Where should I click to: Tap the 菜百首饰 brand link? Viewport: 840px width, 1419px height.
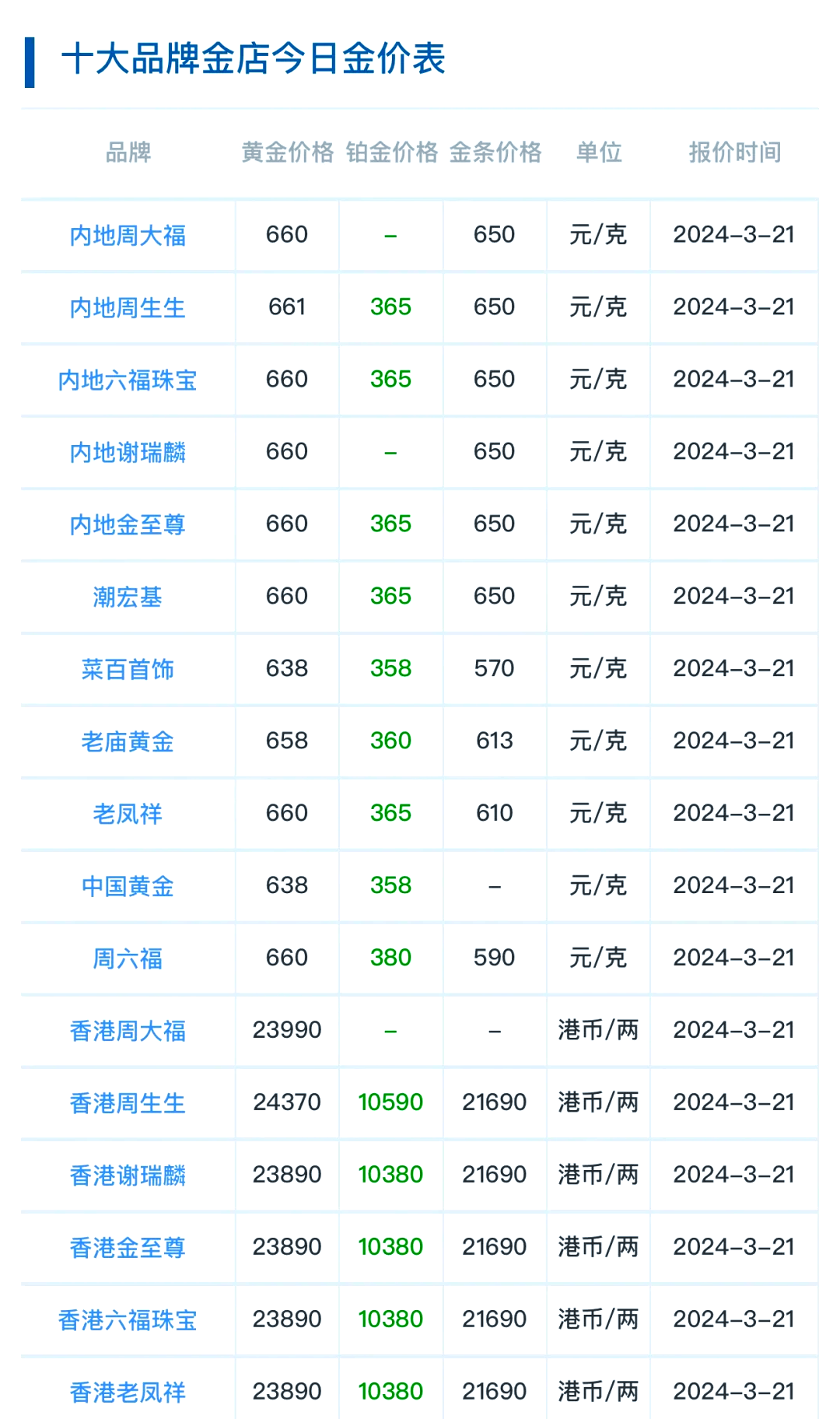click(128, 670)
